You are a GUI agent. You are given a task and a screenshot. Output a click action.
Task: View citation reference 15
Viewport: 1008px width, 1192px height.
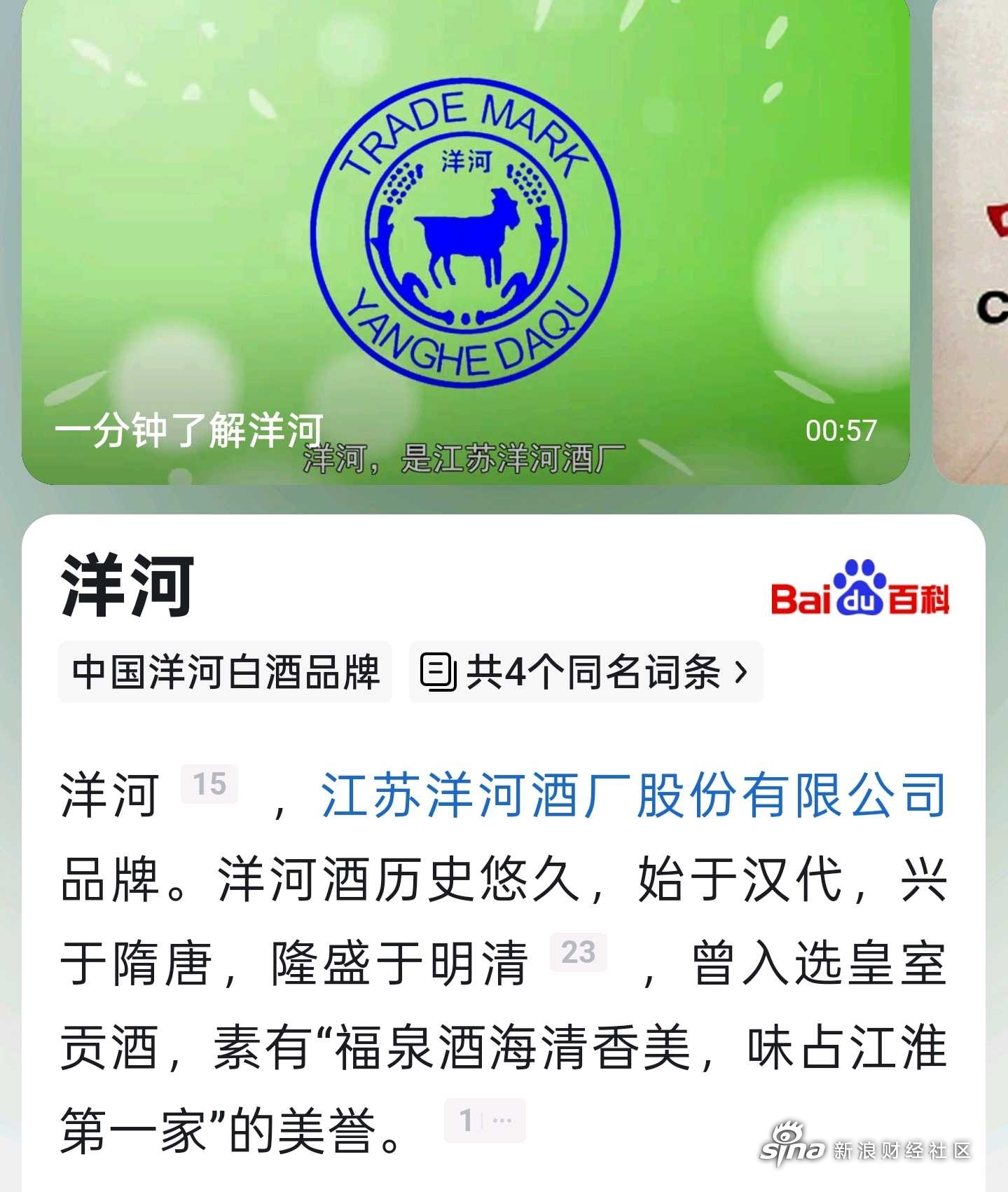tap(209, 784)
